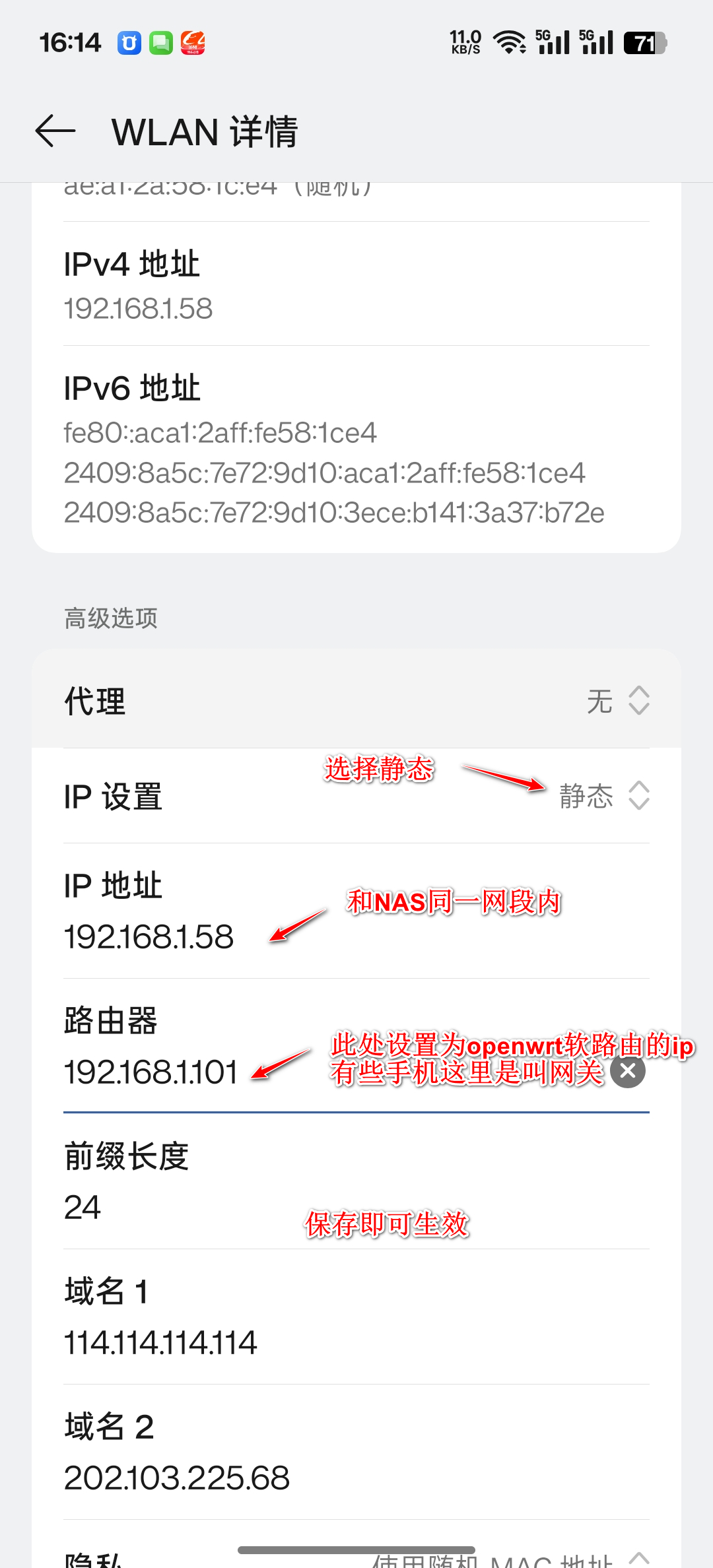Screen dimensions: 713x1568
Task: Clear the 路由器 field text
Action: coord(628,1070)
